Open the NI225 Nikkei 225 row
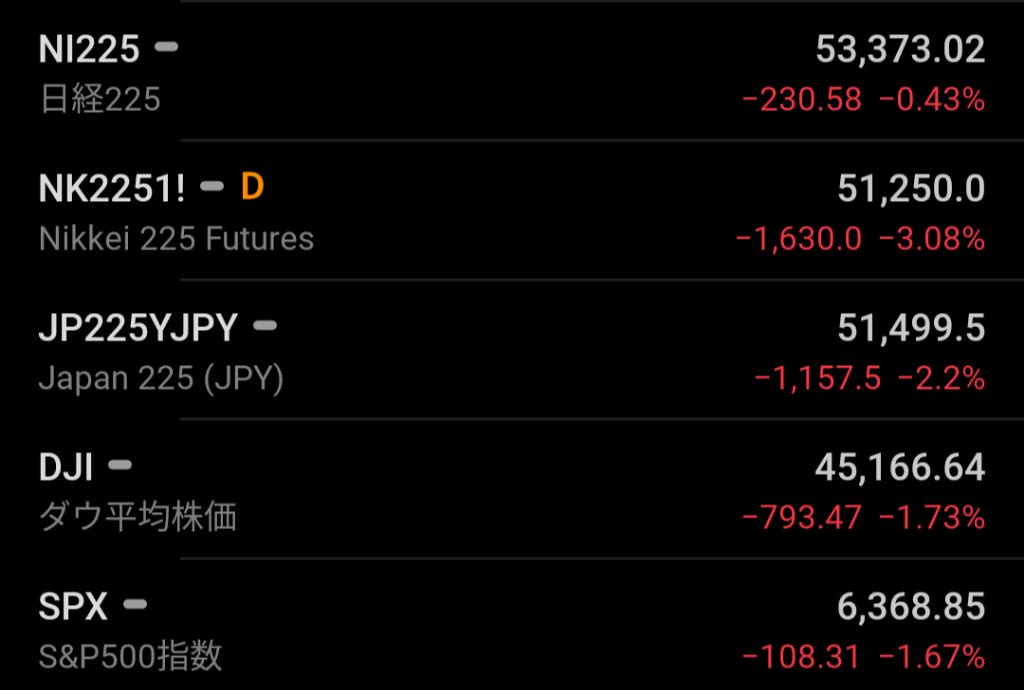The height and width of the screenshot is (690, 1024). pyautogui.click(x=512, y=73)
